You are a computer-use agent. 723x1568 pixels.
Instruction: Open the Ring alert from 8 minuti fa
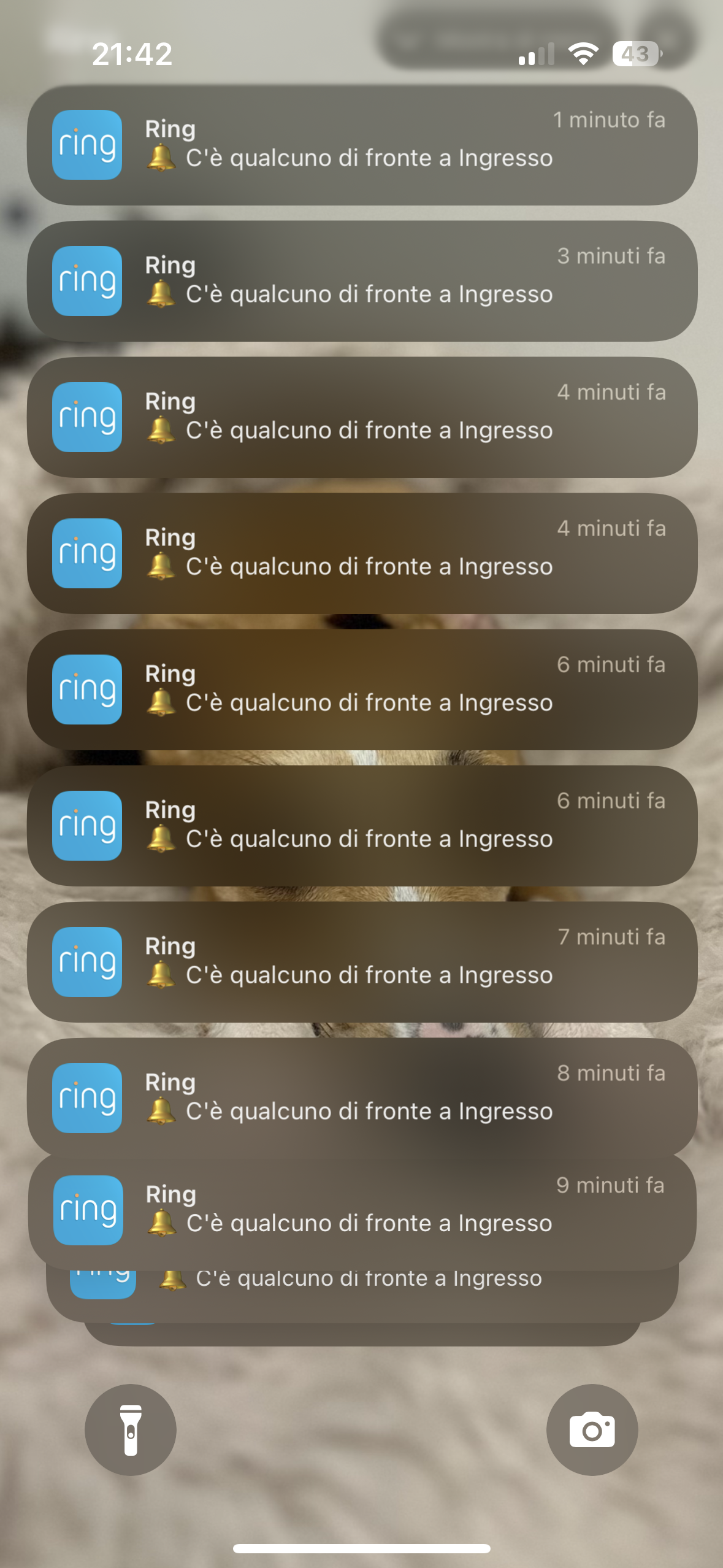click(x=362, y=1097)
